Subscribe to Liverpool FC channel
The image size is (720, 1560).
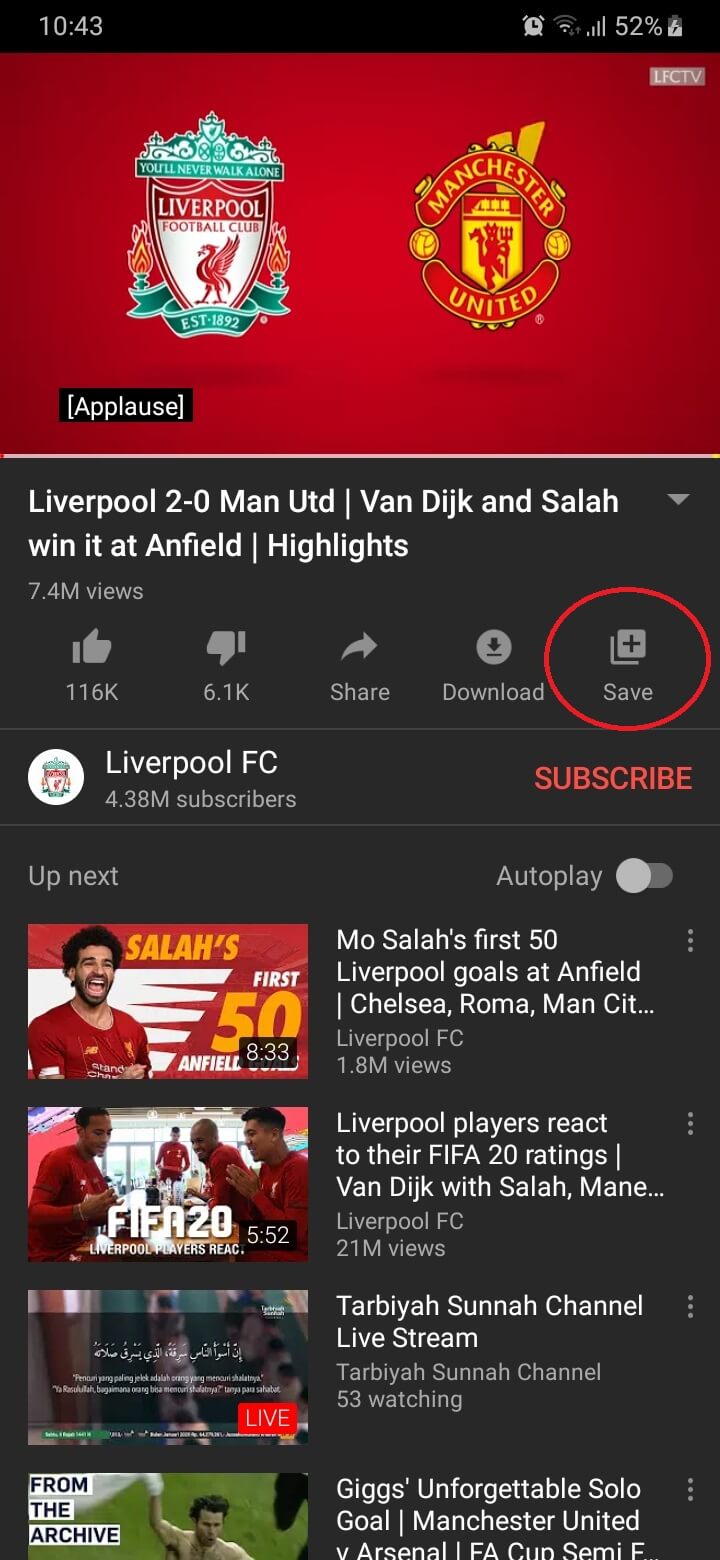[612, 778]
